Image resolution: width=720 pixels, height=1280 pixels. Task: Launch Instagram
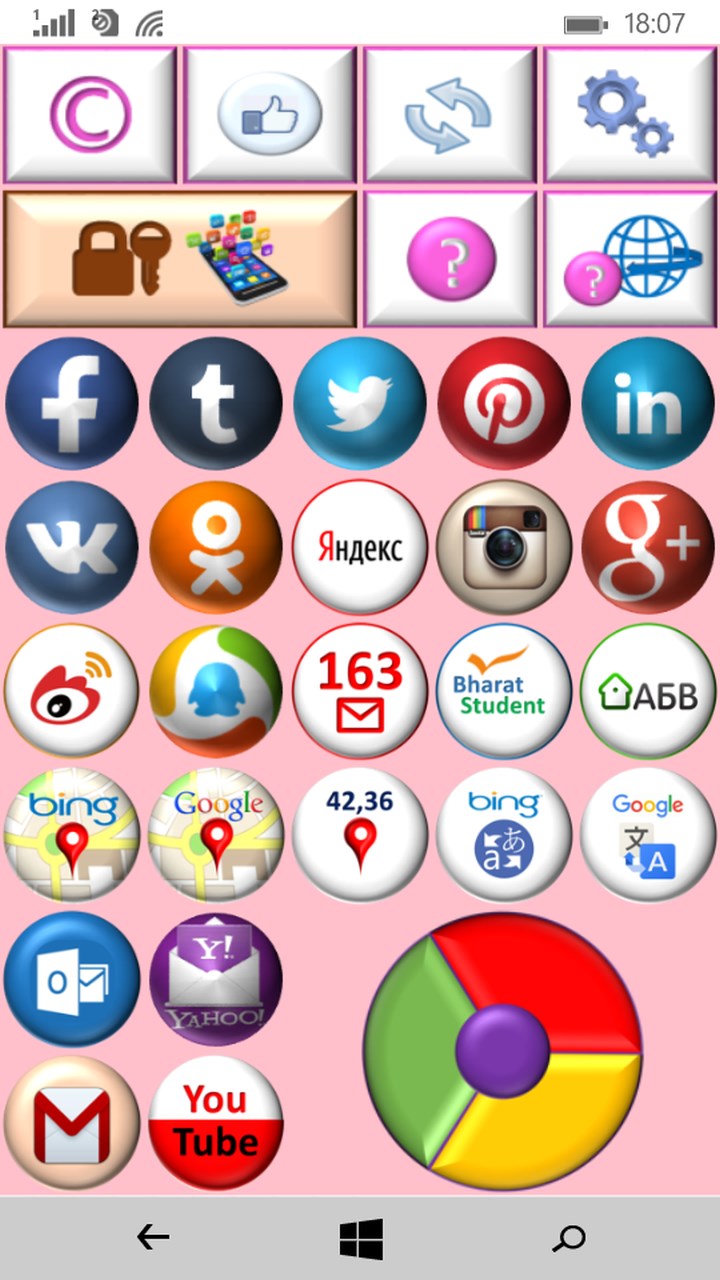coord(504,547)
